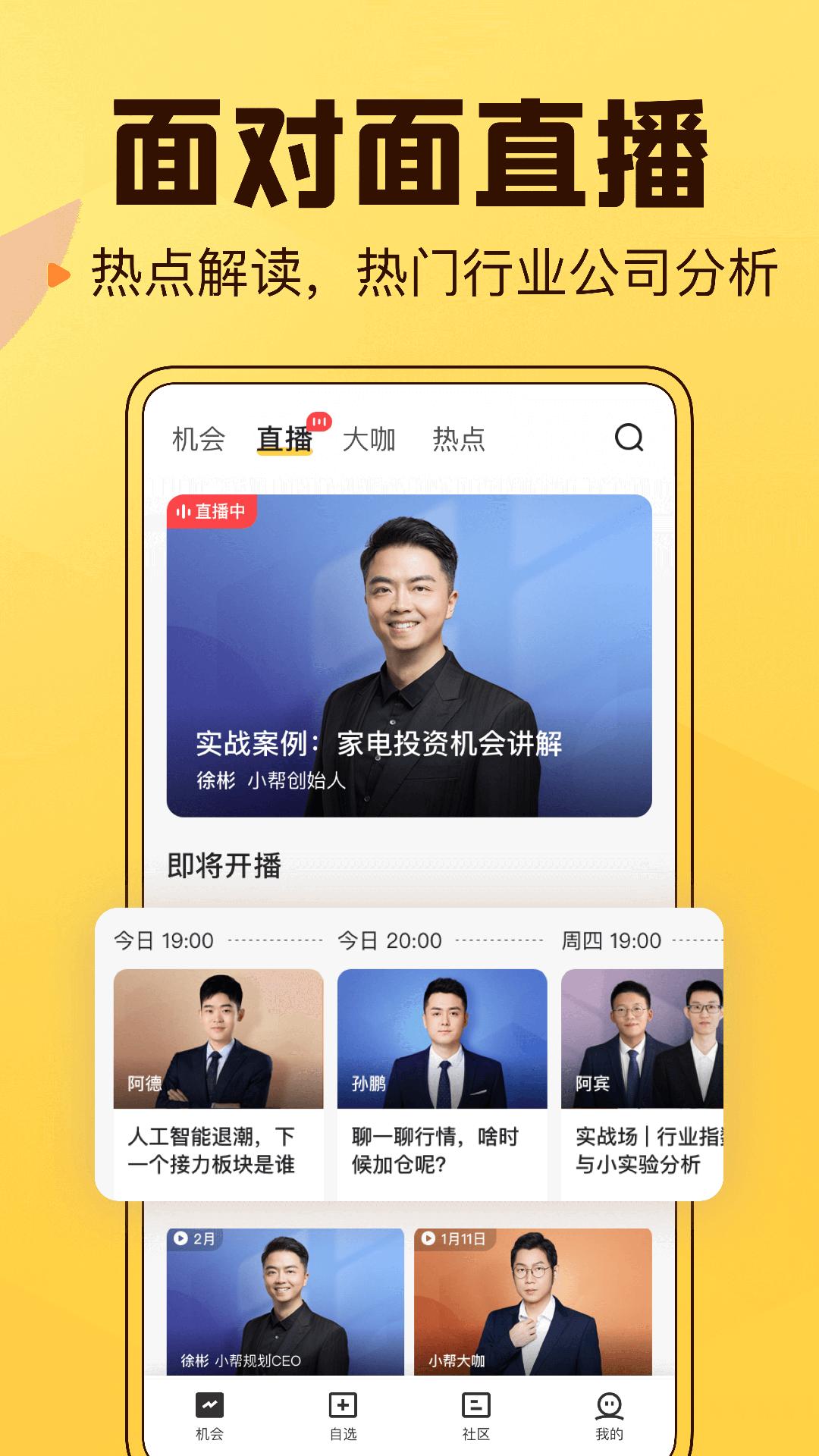
Task: Tap the 社区 list icon in bottom navigation
Action: (475, 1404)
